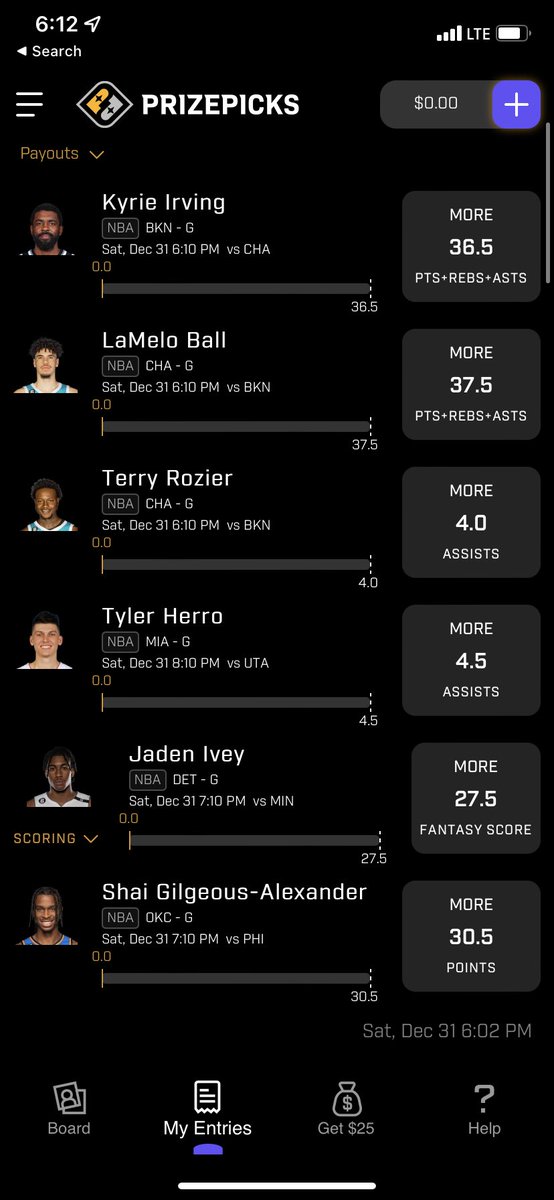The image size is (554, 1200).
Task: Add funds with the plus button
Action: tap(516, 104)
